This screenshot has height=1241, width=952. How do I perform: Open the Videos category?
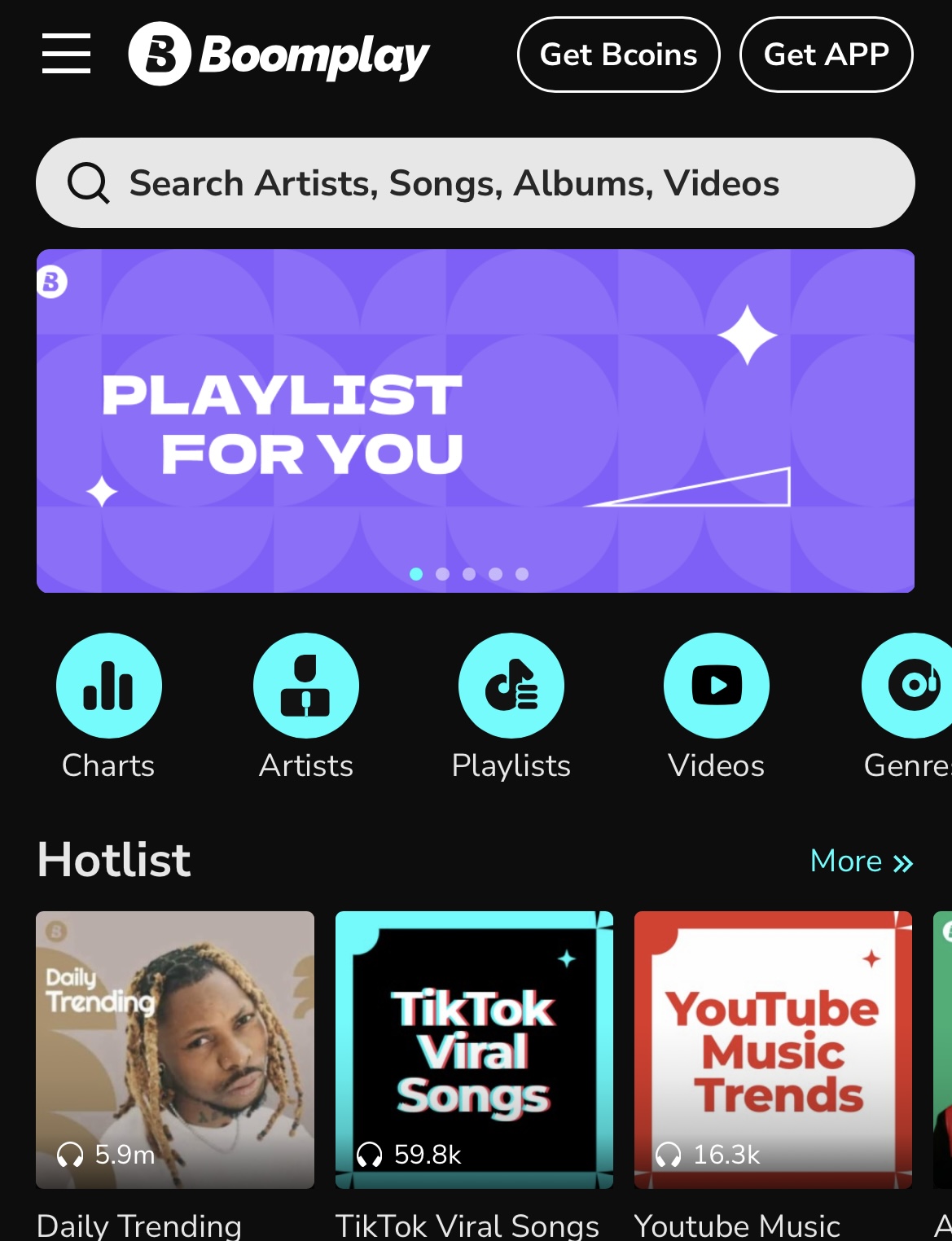tap(716, 686)
